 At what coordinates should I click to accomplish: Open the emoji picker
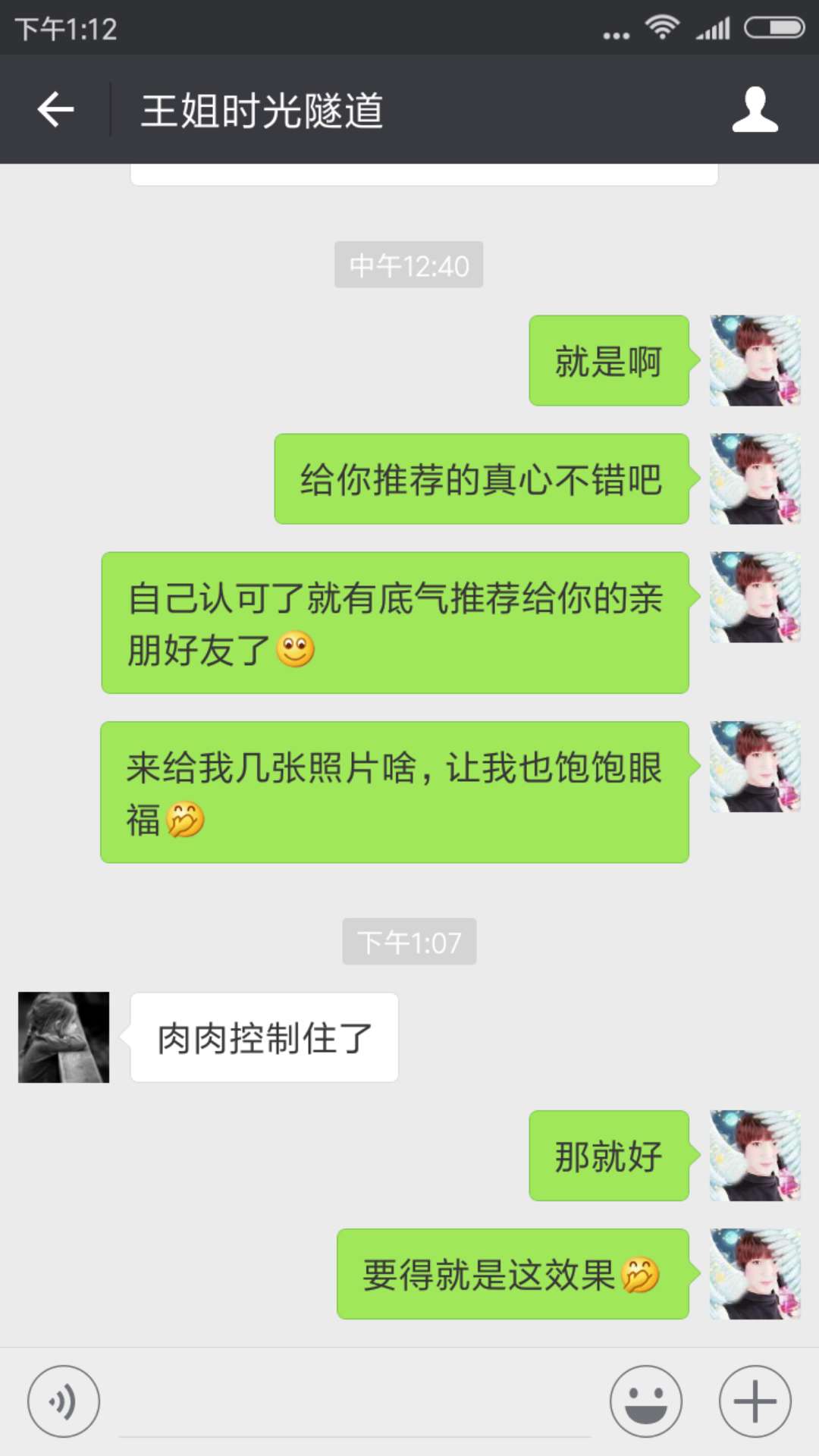(x=646, y=1401)
